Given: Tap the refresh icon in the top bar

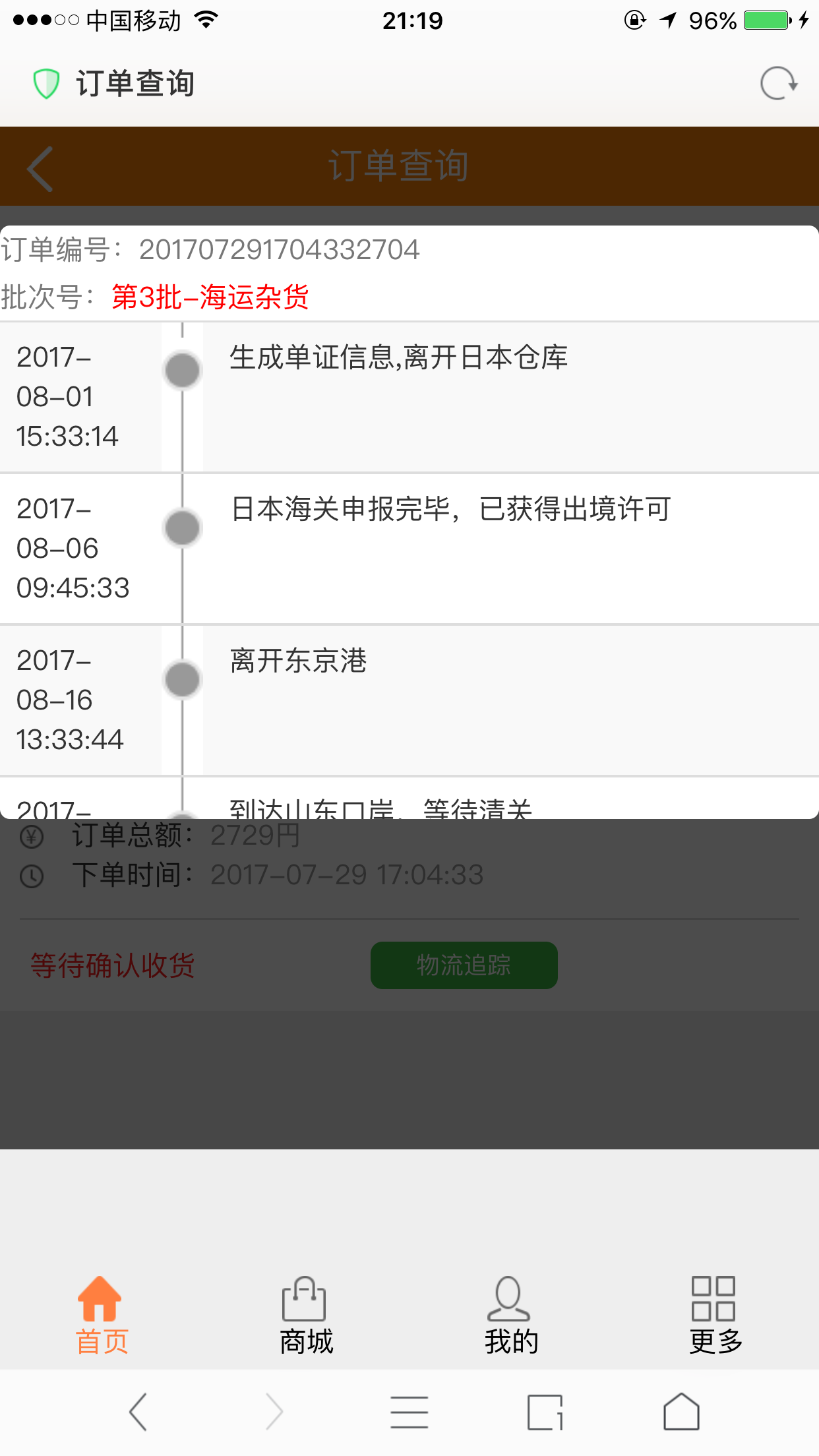Looking at the screenshot, I should [779, 84].
